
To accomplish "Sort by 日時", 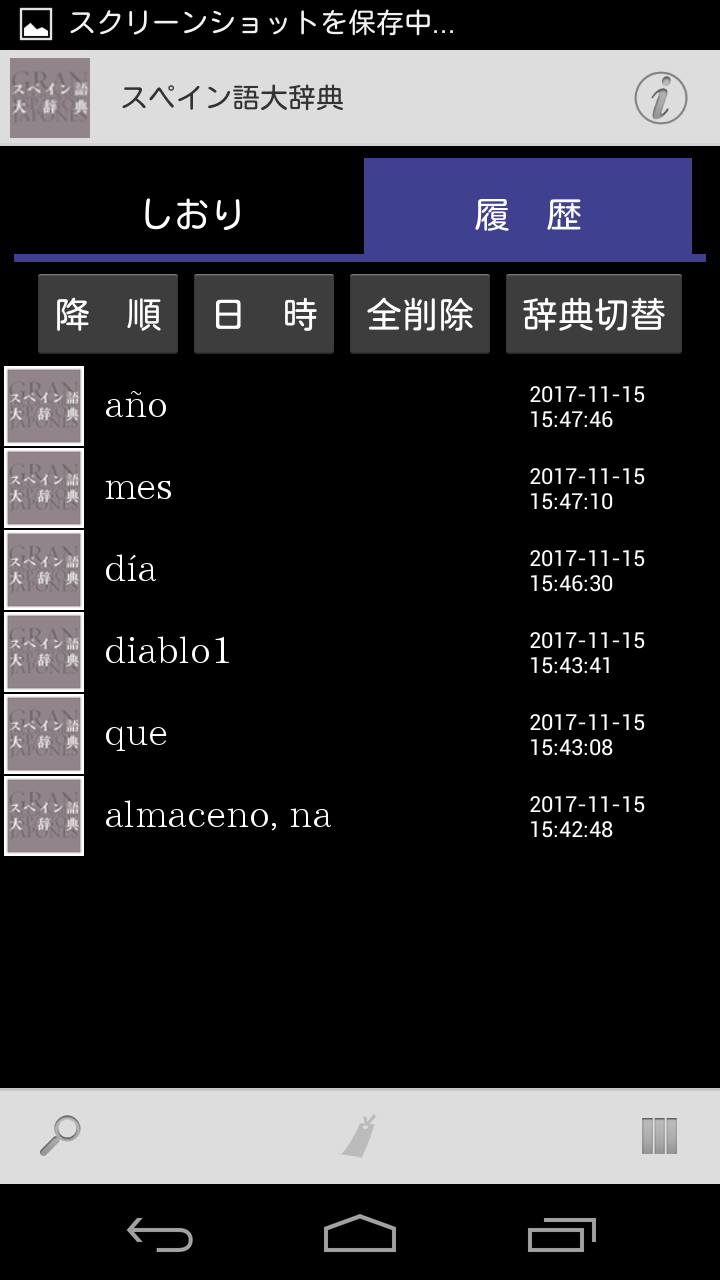I will tap(264, 314).
